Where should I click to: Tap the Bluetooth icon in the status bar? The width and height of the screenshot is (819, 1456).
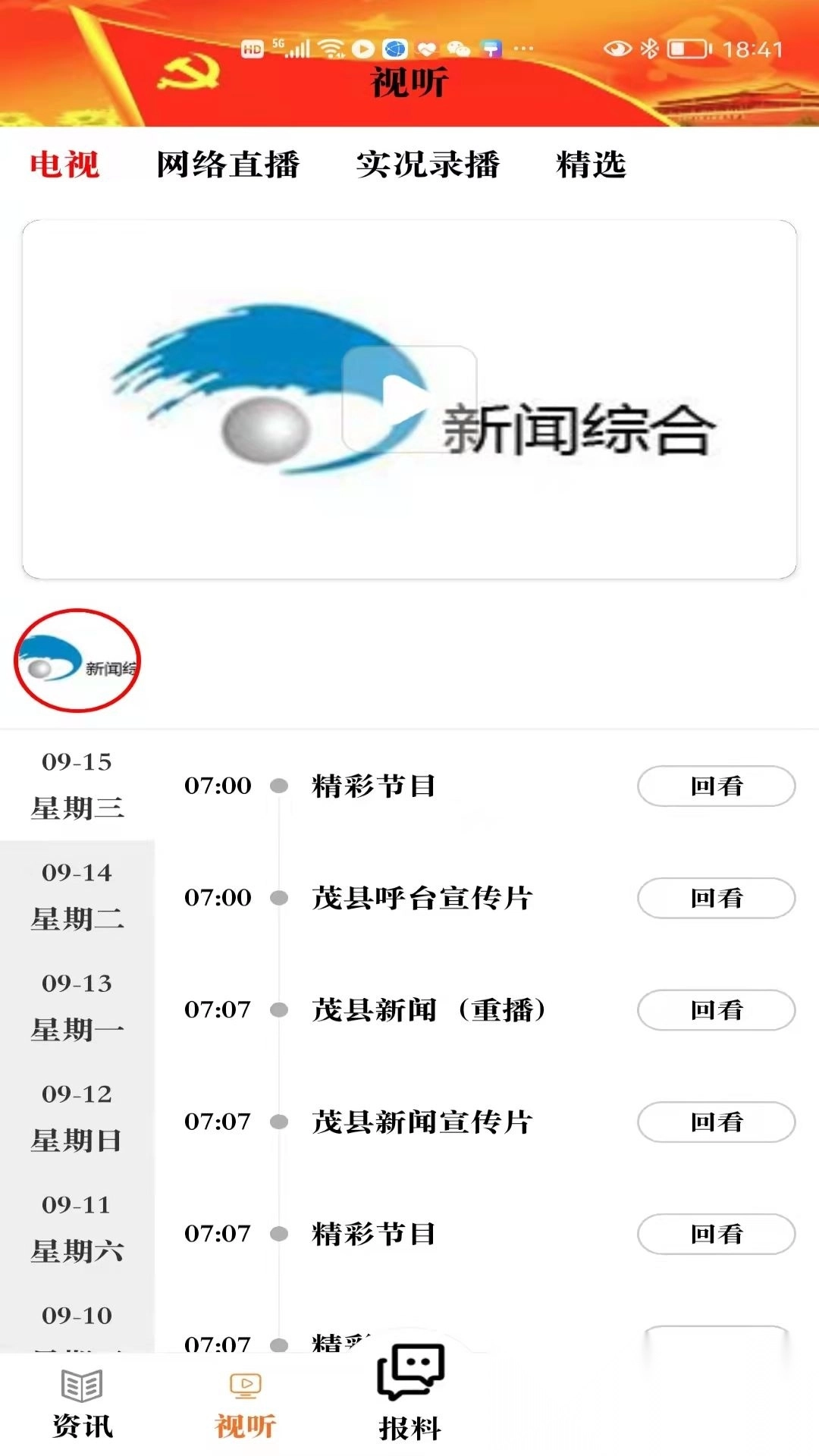coord(649,47)
